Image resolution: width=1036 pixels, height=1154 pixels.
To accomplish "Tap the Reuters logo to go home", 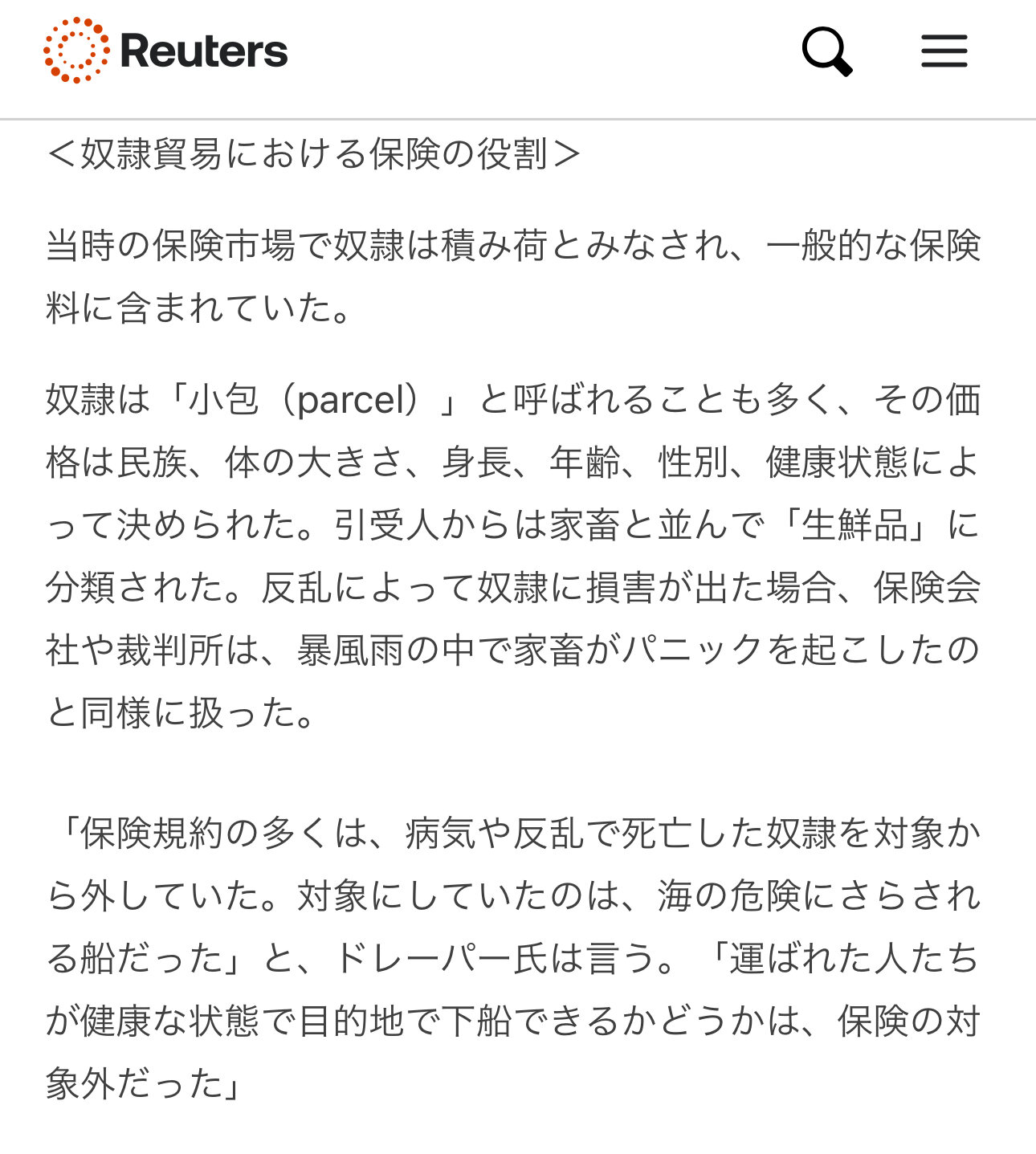I will [165, 51].
